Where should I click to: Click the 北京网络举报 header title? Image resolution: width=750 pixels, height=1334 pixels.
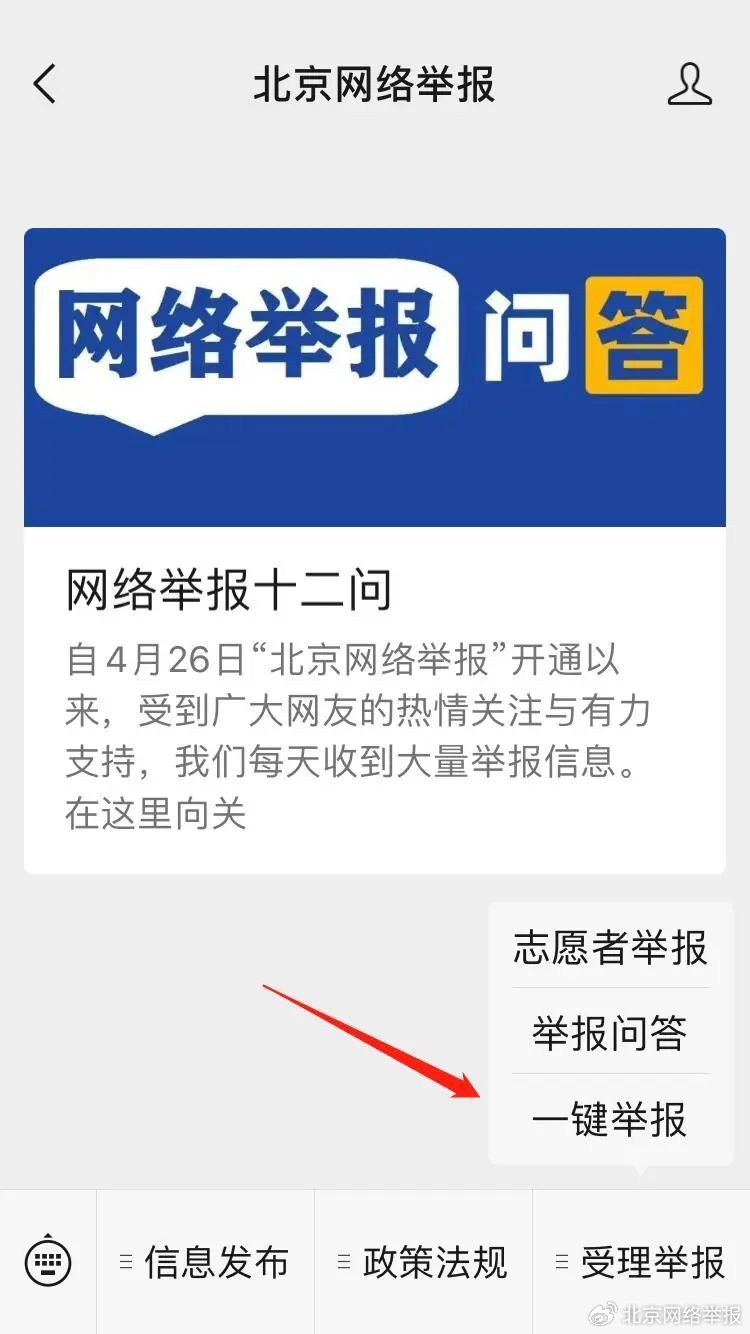(375, 85)
